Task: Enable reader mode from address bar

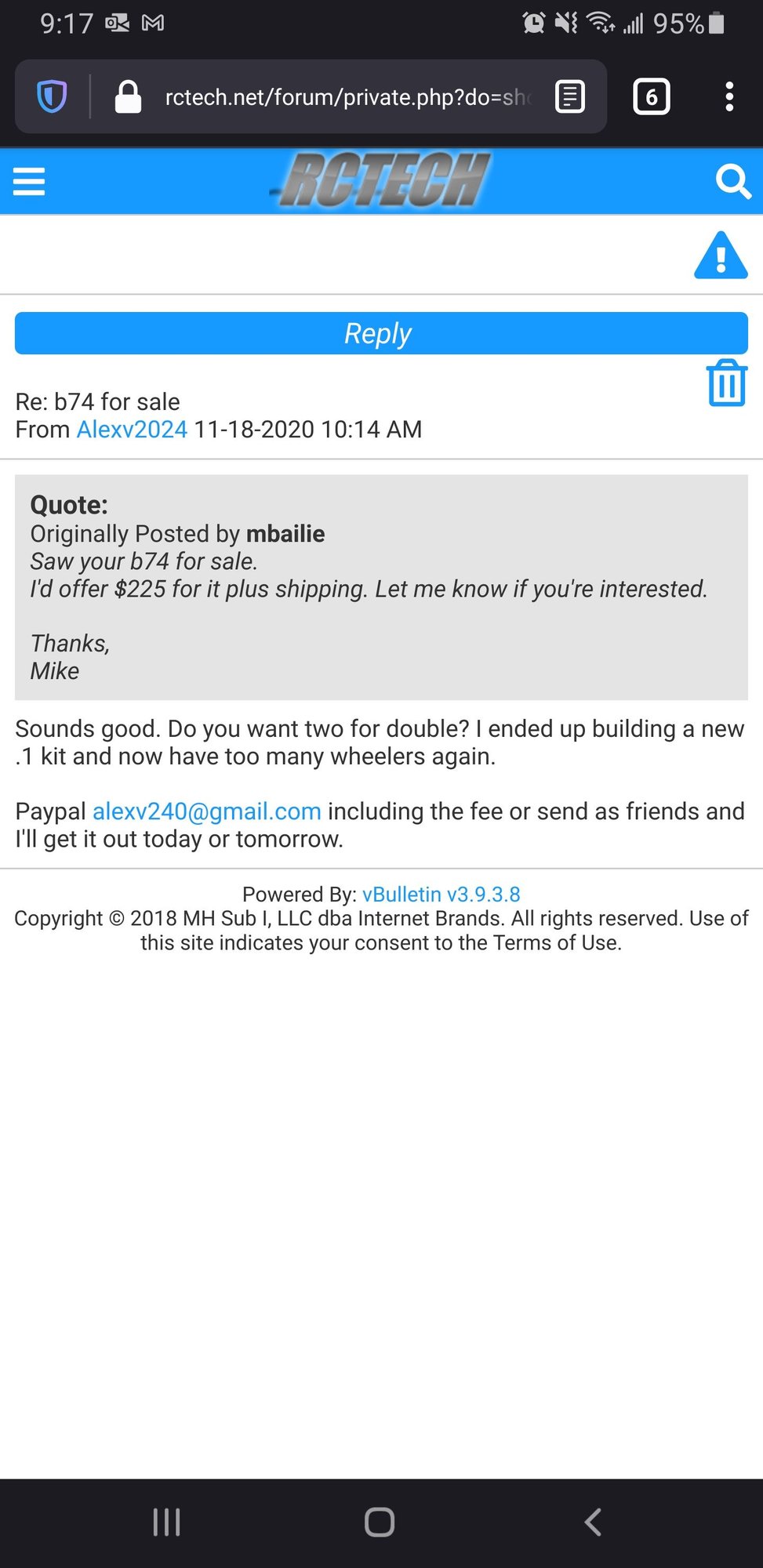Action: pos(570,97)
